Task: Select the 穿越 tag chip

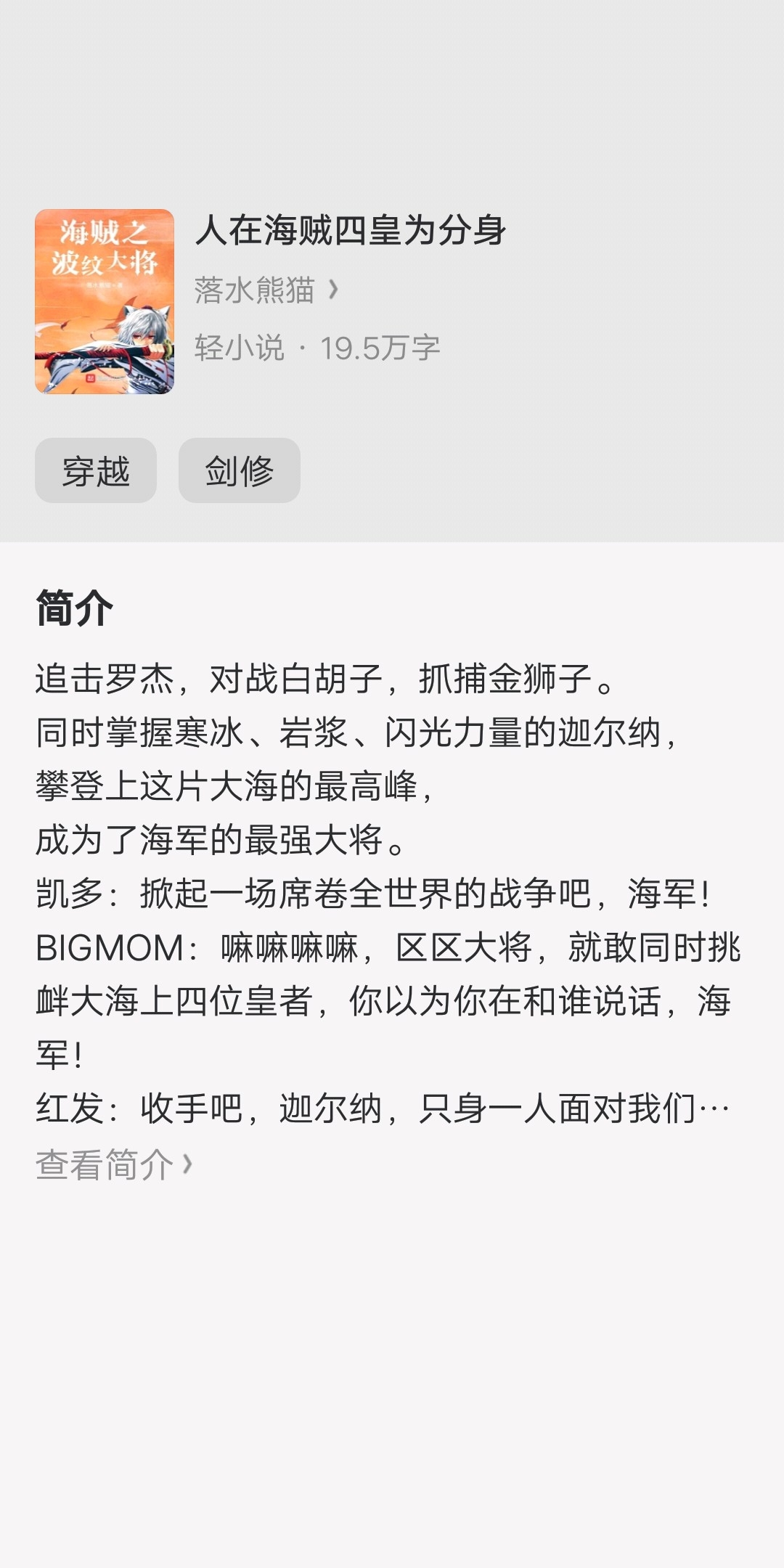Action: pyautogui.click(x=96, y=470)
